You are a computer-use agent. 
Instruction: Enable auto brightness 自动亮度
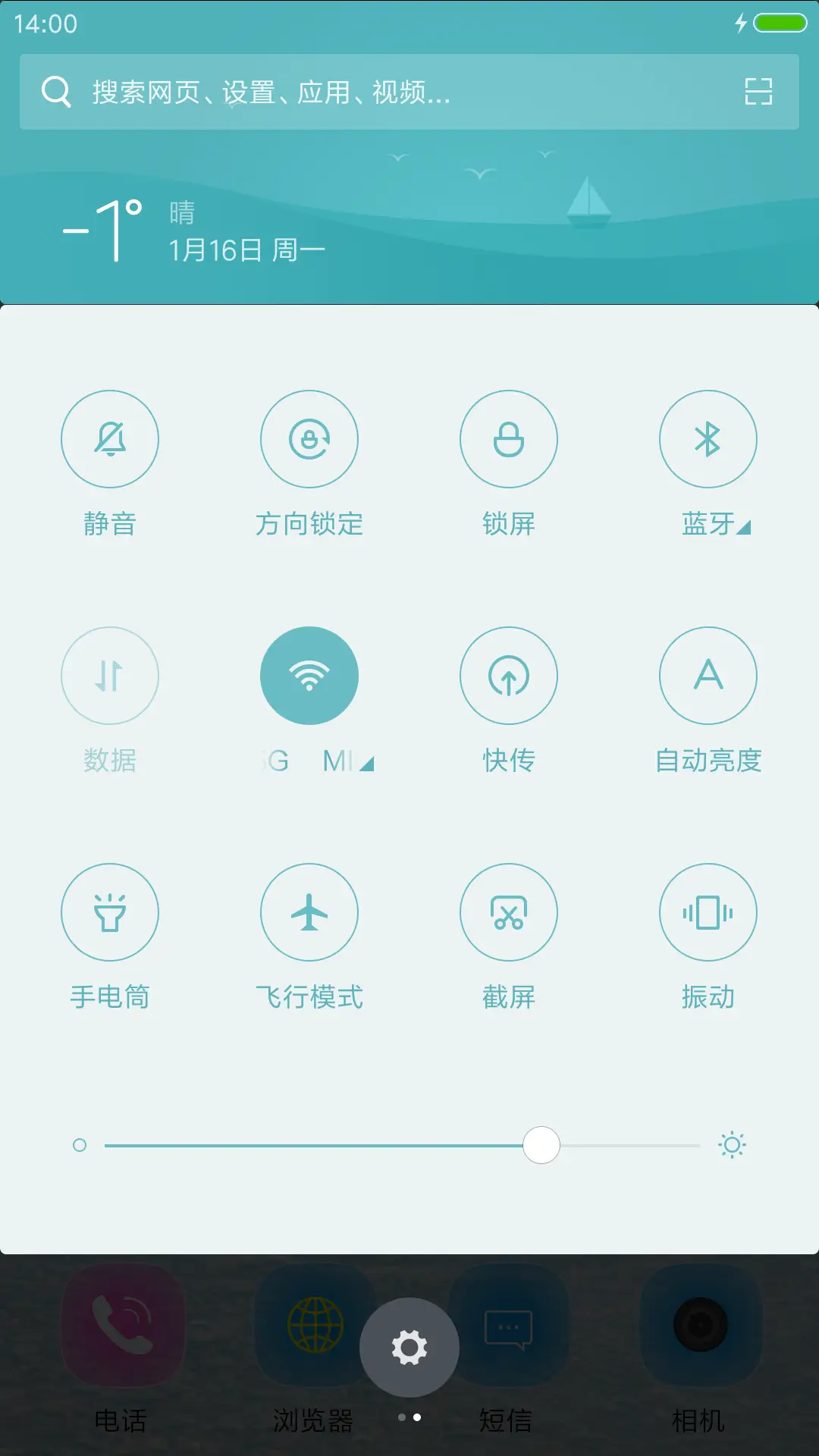click(x=708, y=675)
